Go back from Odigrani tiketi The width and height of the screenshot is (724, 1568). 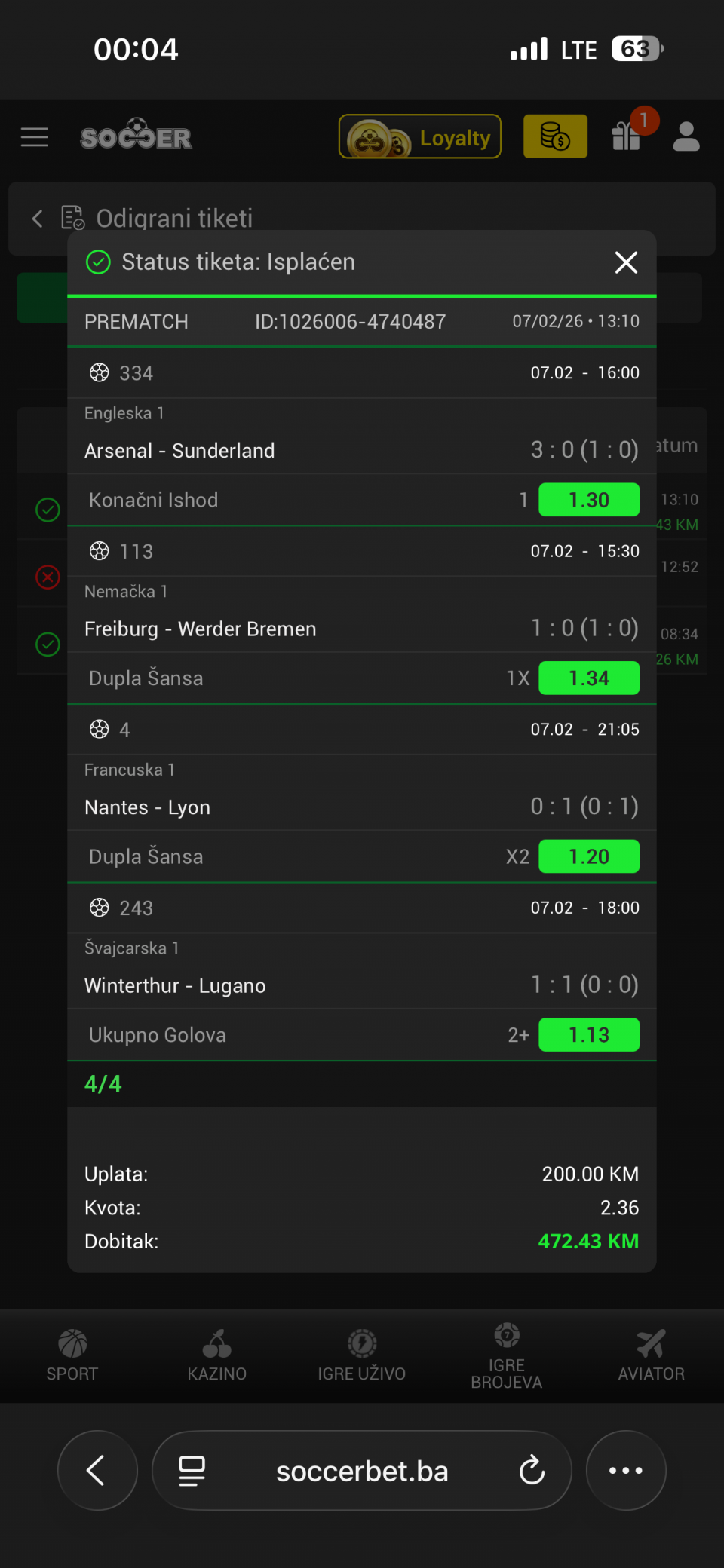(x=38, y=219)
